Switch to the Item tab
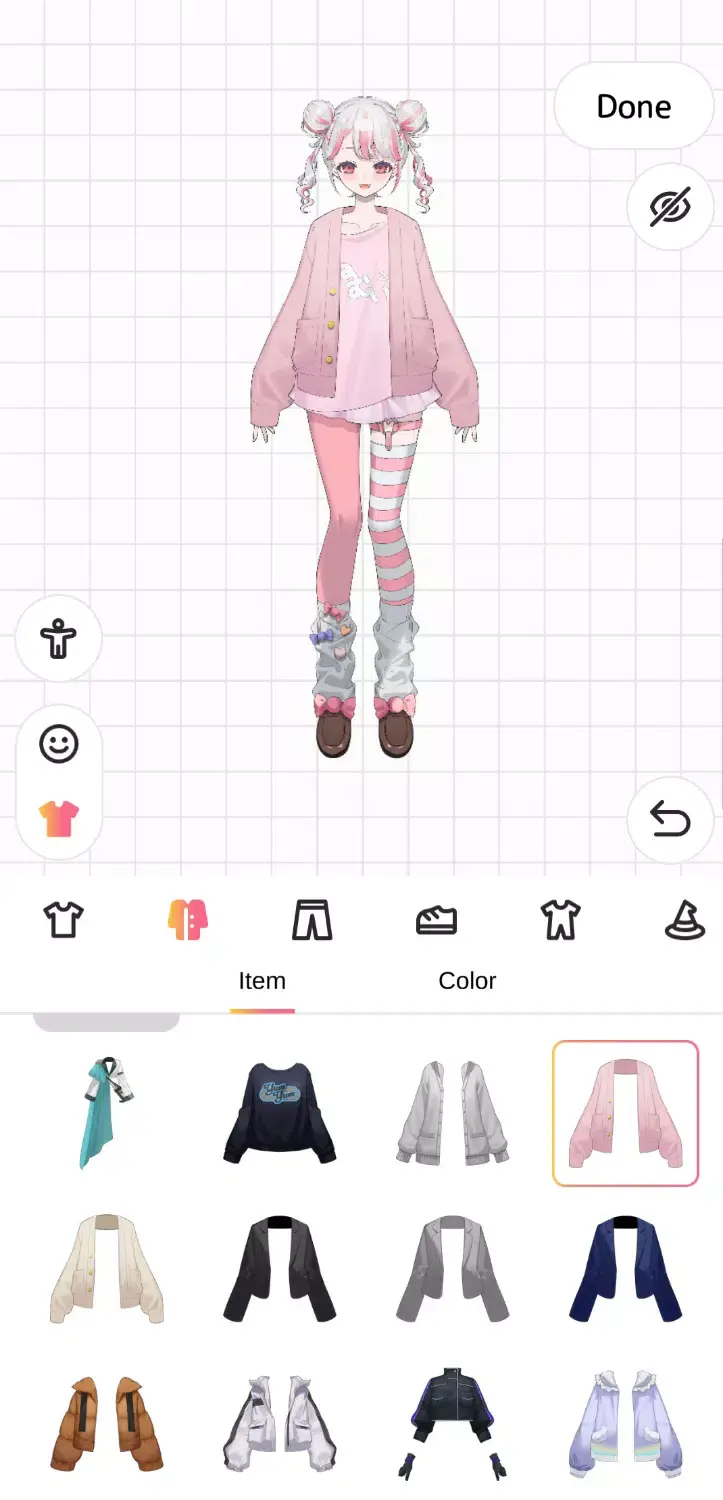 click(262, 981)
